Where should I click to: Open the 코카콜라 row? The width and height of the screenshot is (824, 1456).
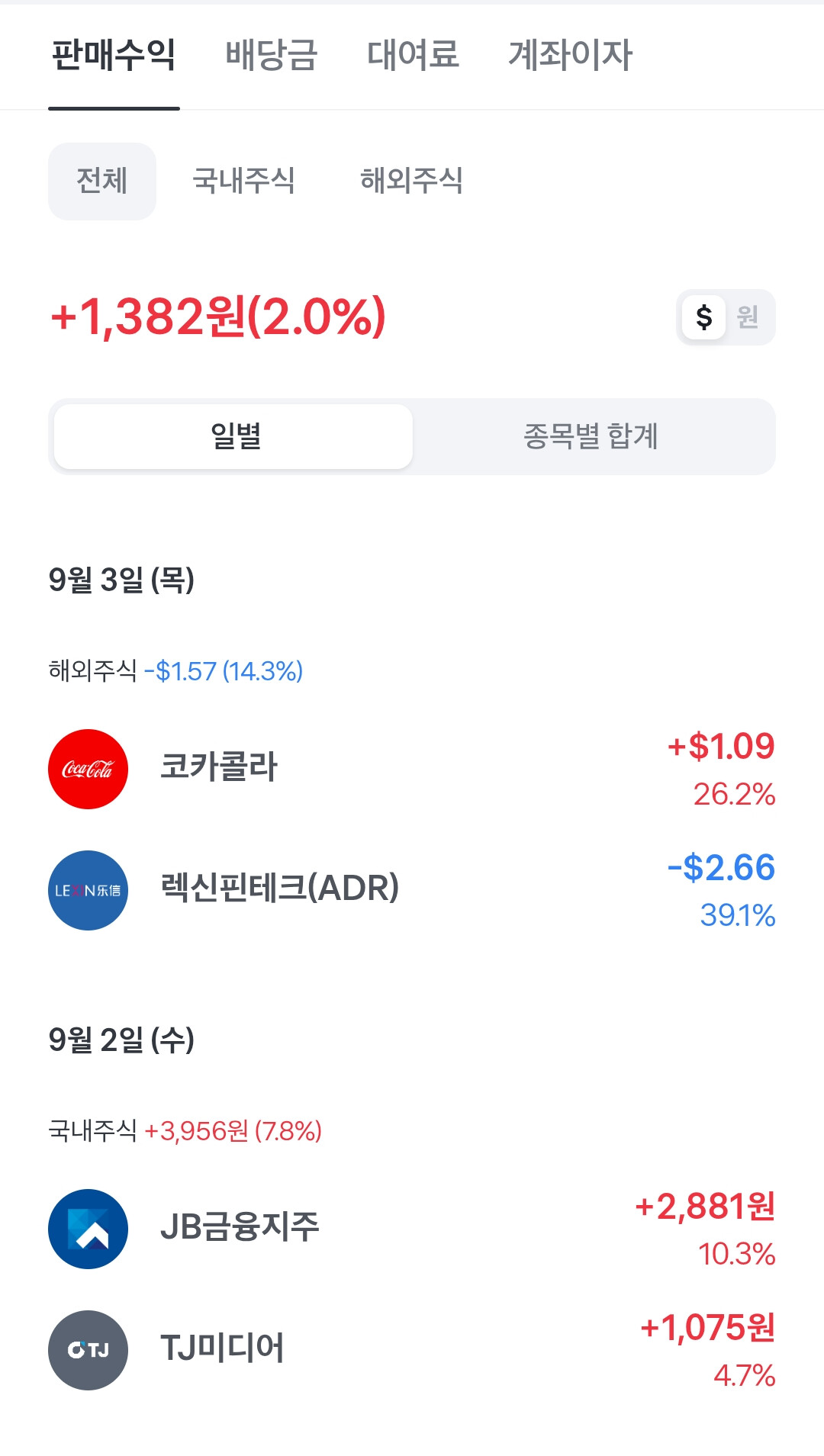click(412, 769)
